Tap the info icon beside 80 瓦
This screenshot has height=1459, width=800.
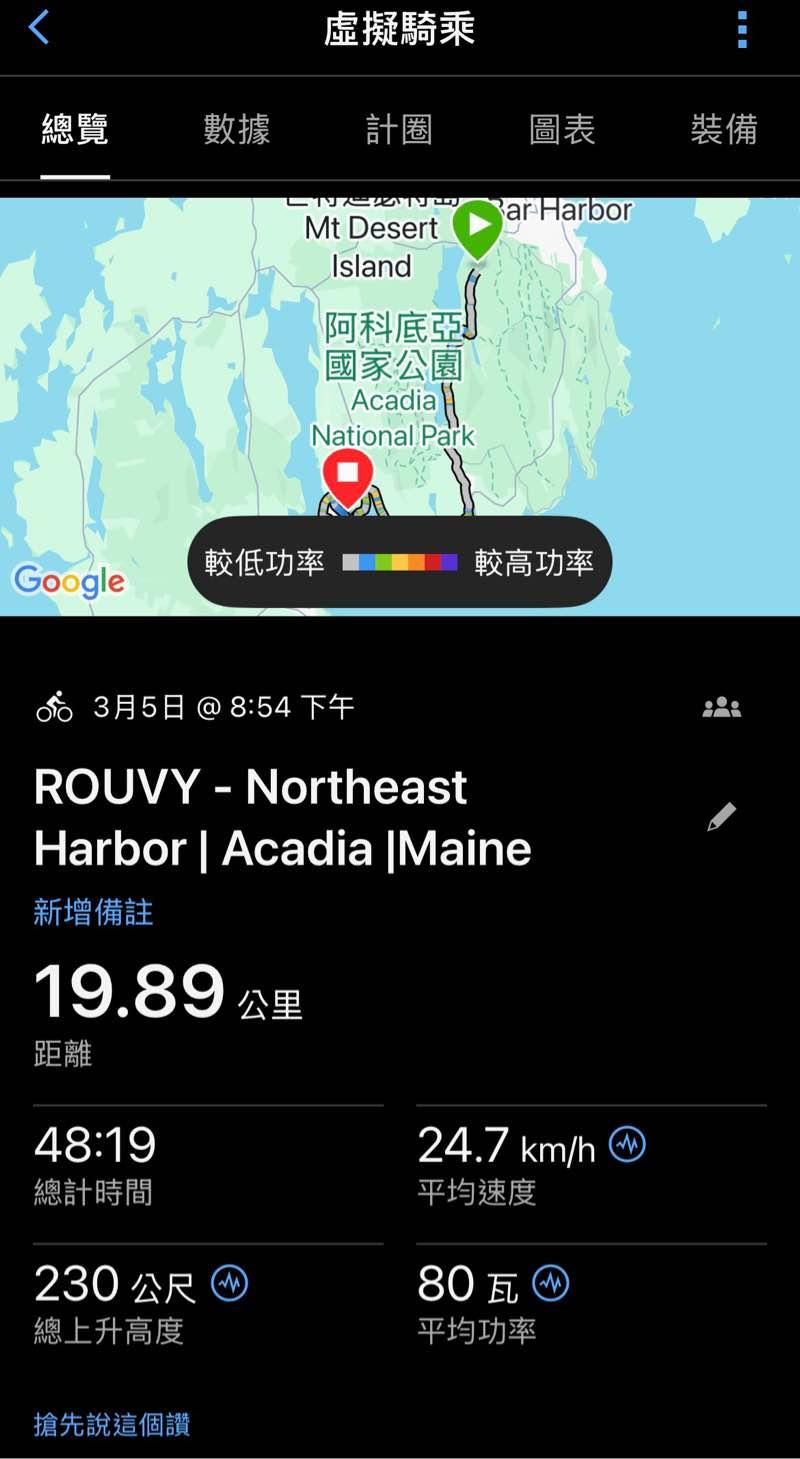(x=550, y=1283)
